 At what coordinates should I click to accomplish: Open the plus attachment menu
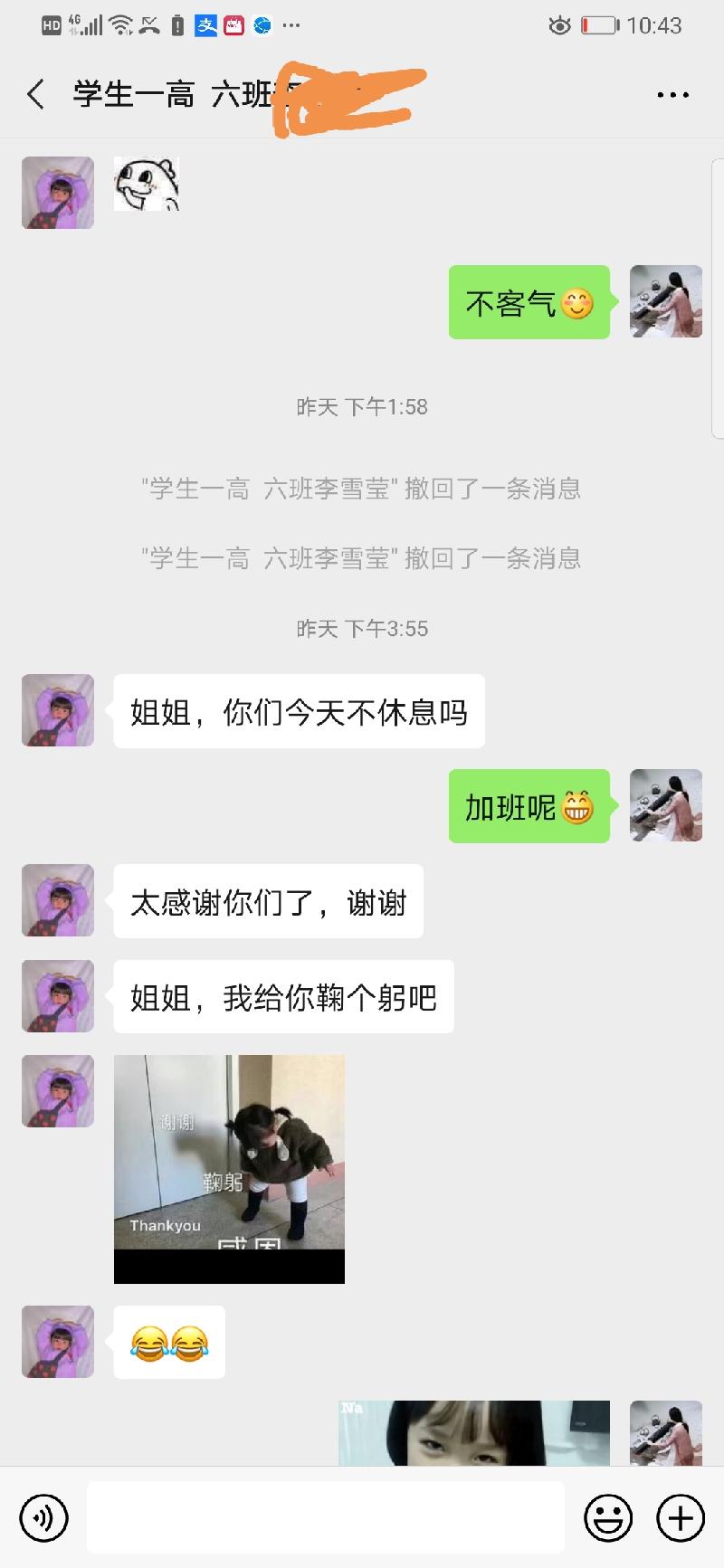[x=681, y=1517]
